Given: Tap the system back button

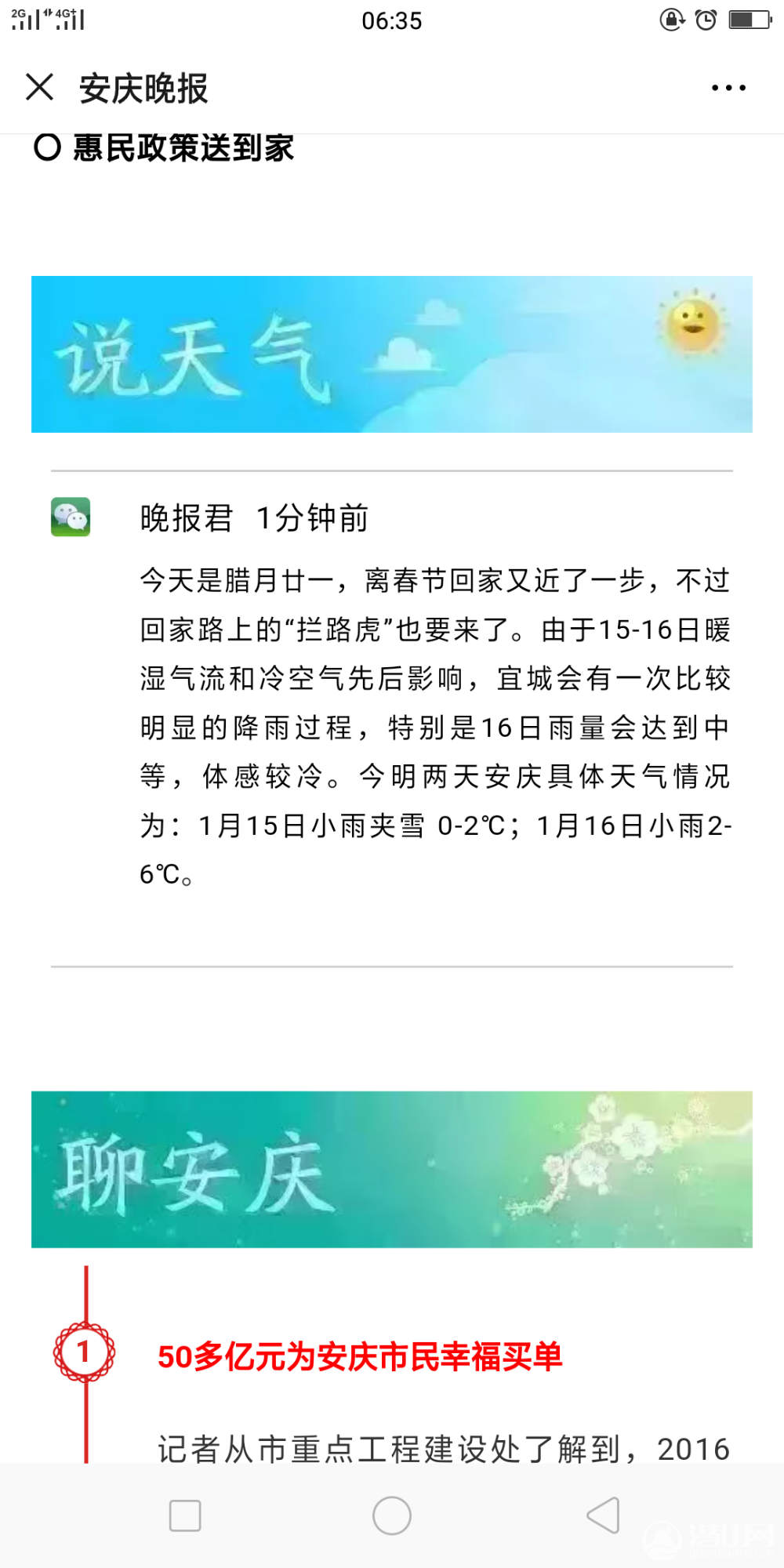Looking at the screenshot, I should point(603,1515).
